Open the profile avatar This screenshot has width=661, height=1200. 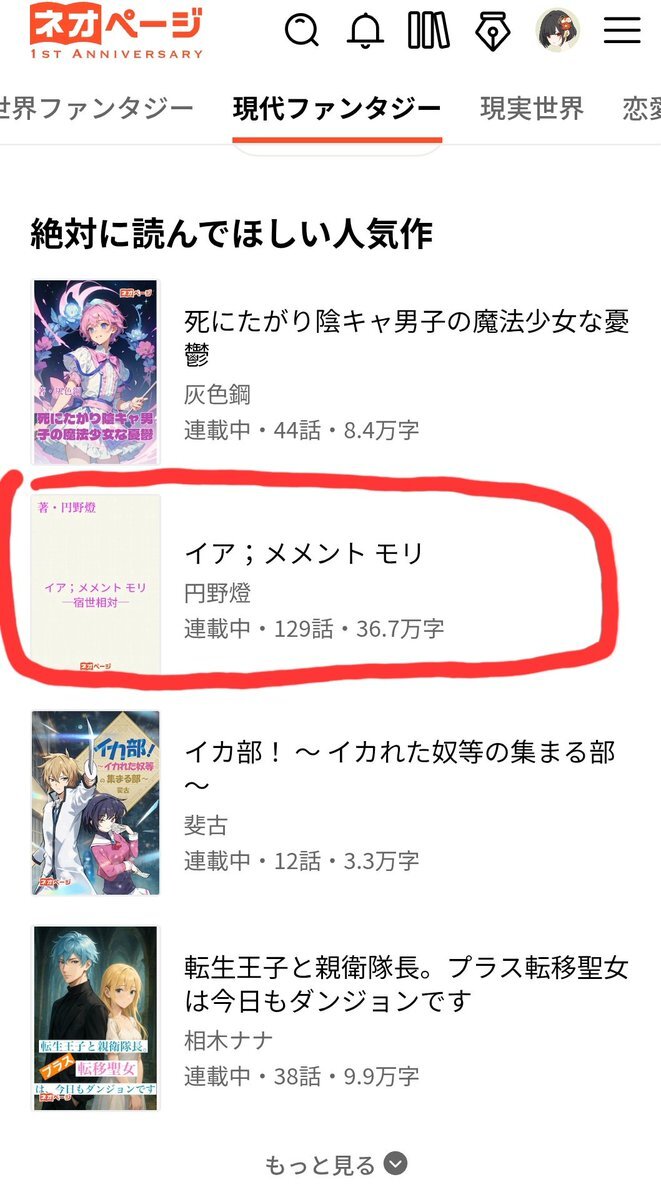coord(558,31)
